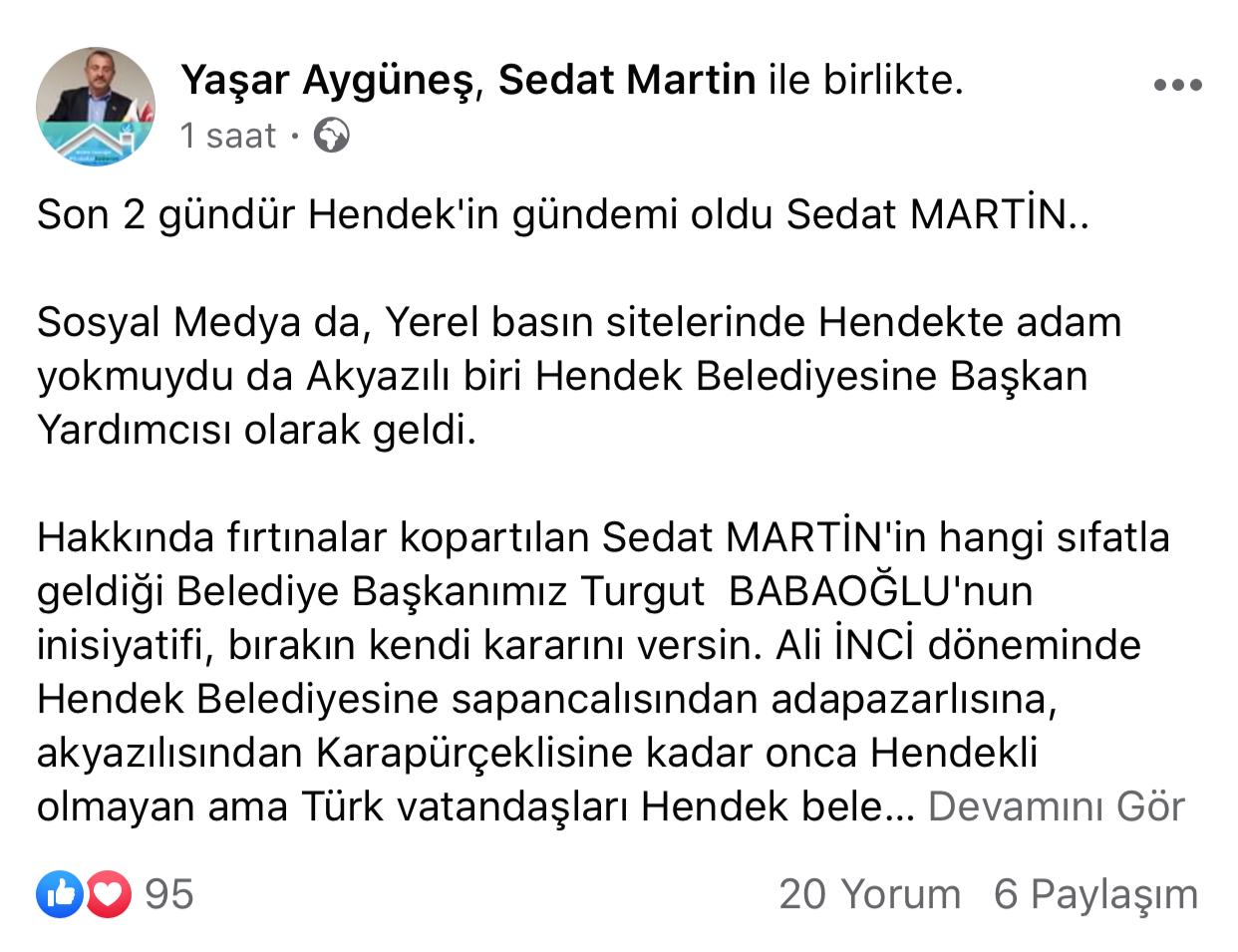This screenshot has width=1238, height=952.
Task: Open Sedat Martin's tagged profile
Action: tap(627, 80)
